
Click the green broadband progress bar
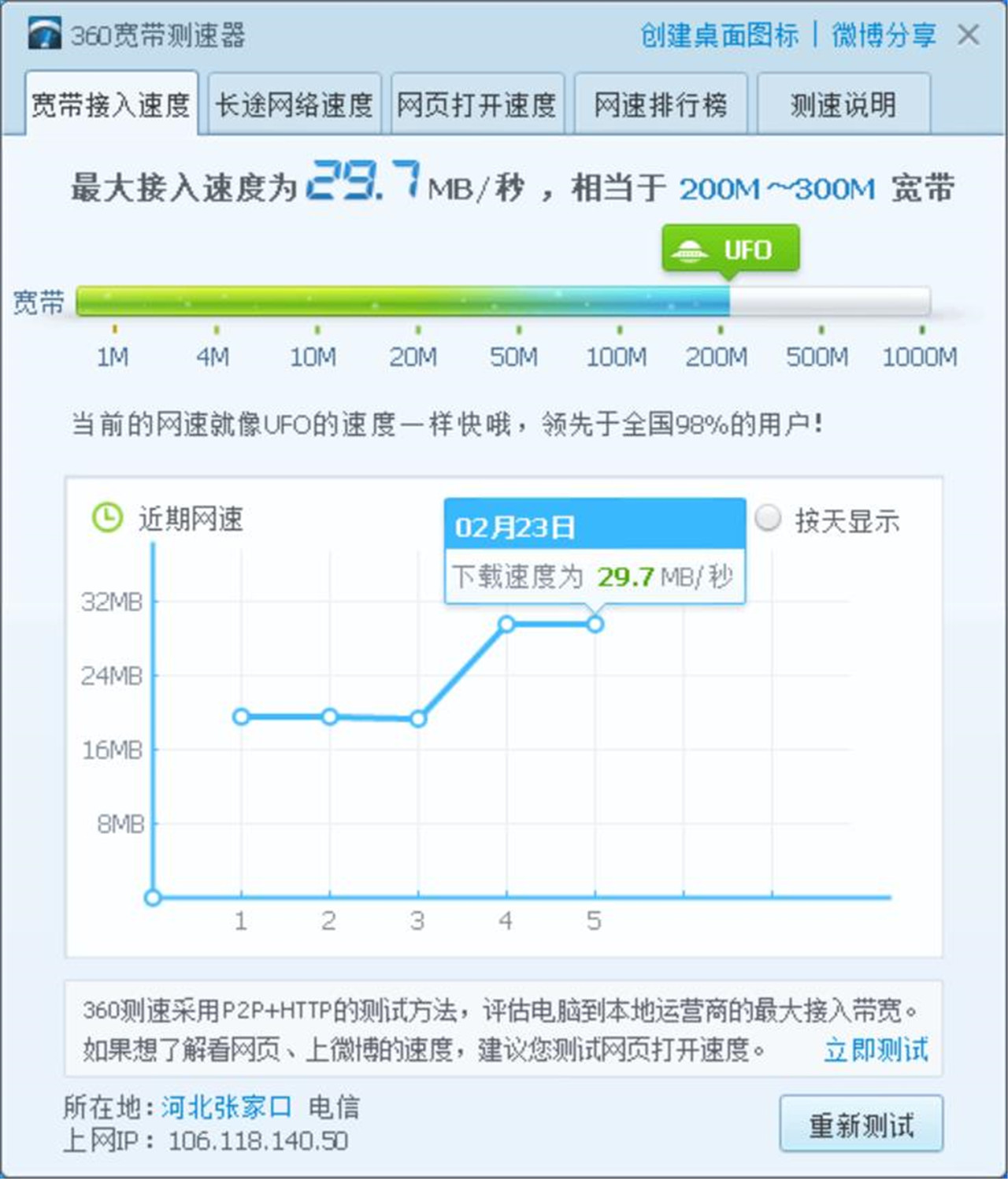point(394,301)
